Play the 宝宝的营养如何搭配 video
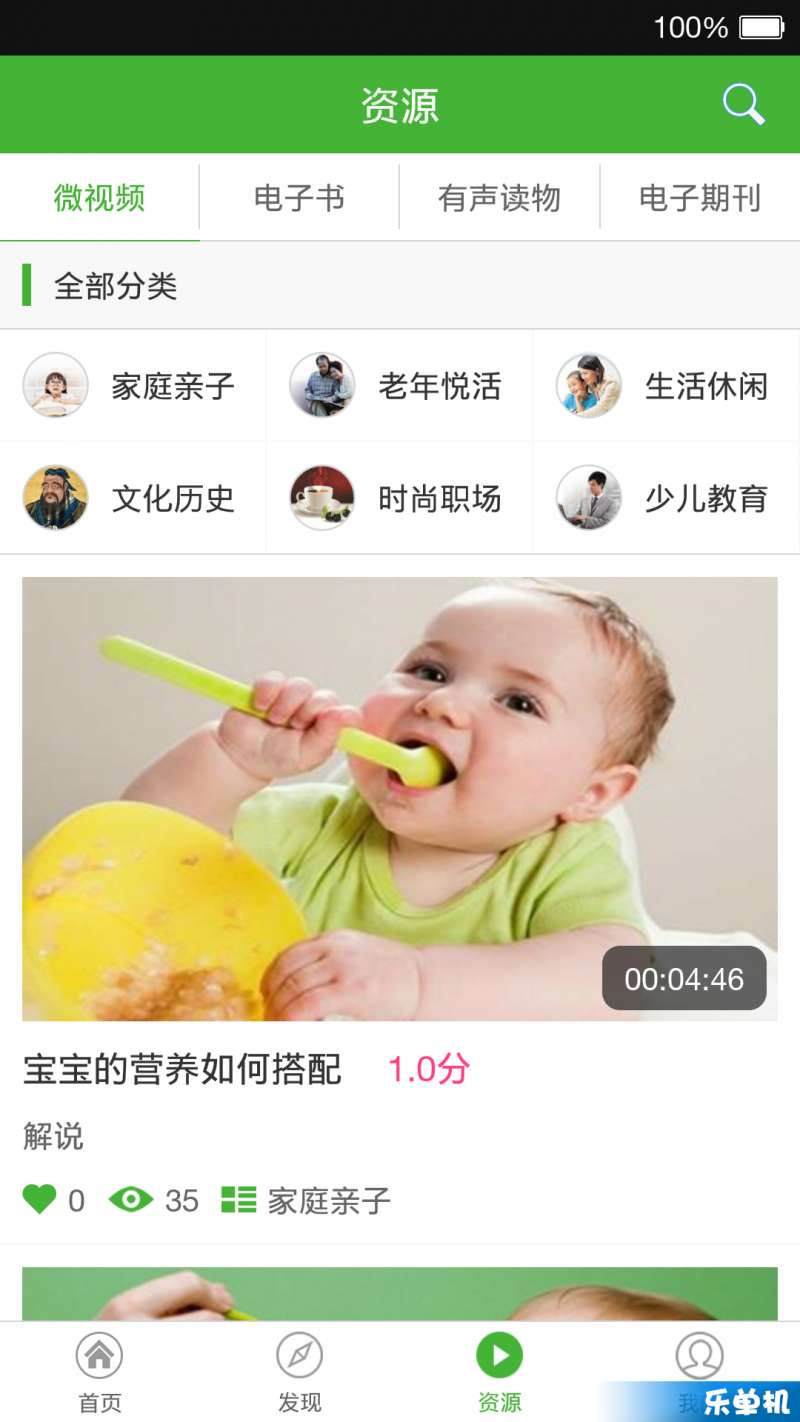 point(400,798)
